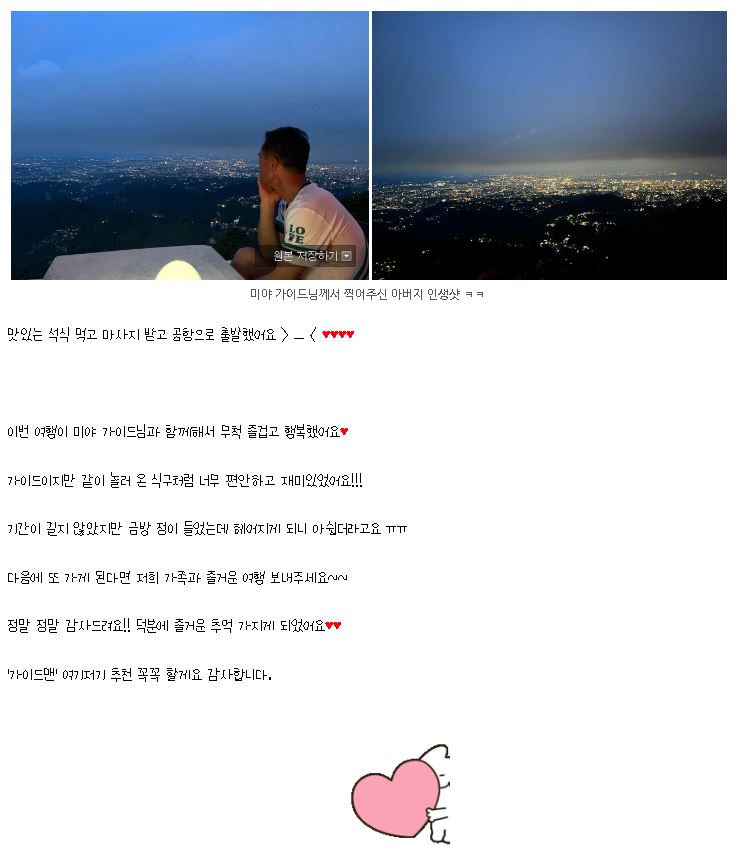739x865 pixels.
Task: Open the night city view photo
Action: tap(549, 146)
